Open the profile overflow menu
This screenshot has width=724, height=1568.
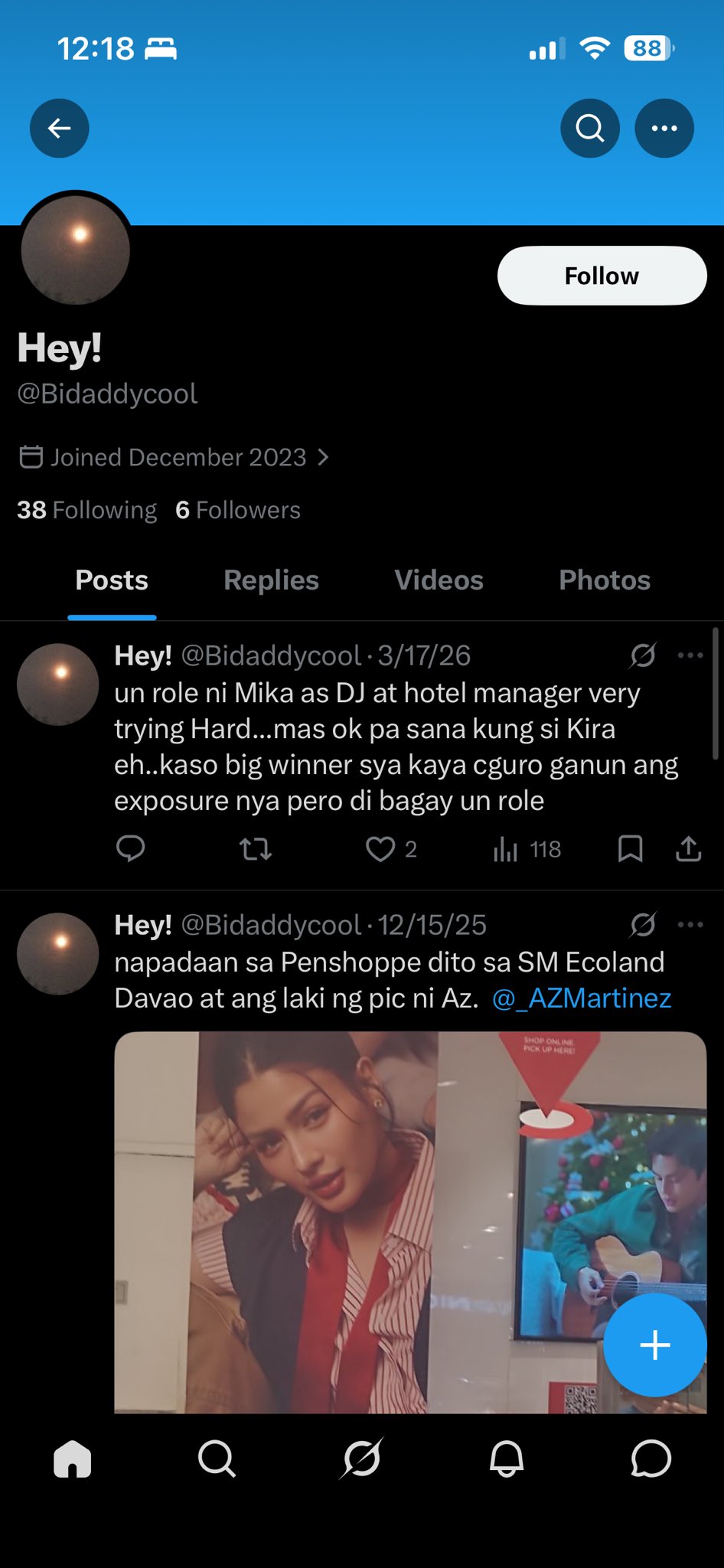(664, 129)
